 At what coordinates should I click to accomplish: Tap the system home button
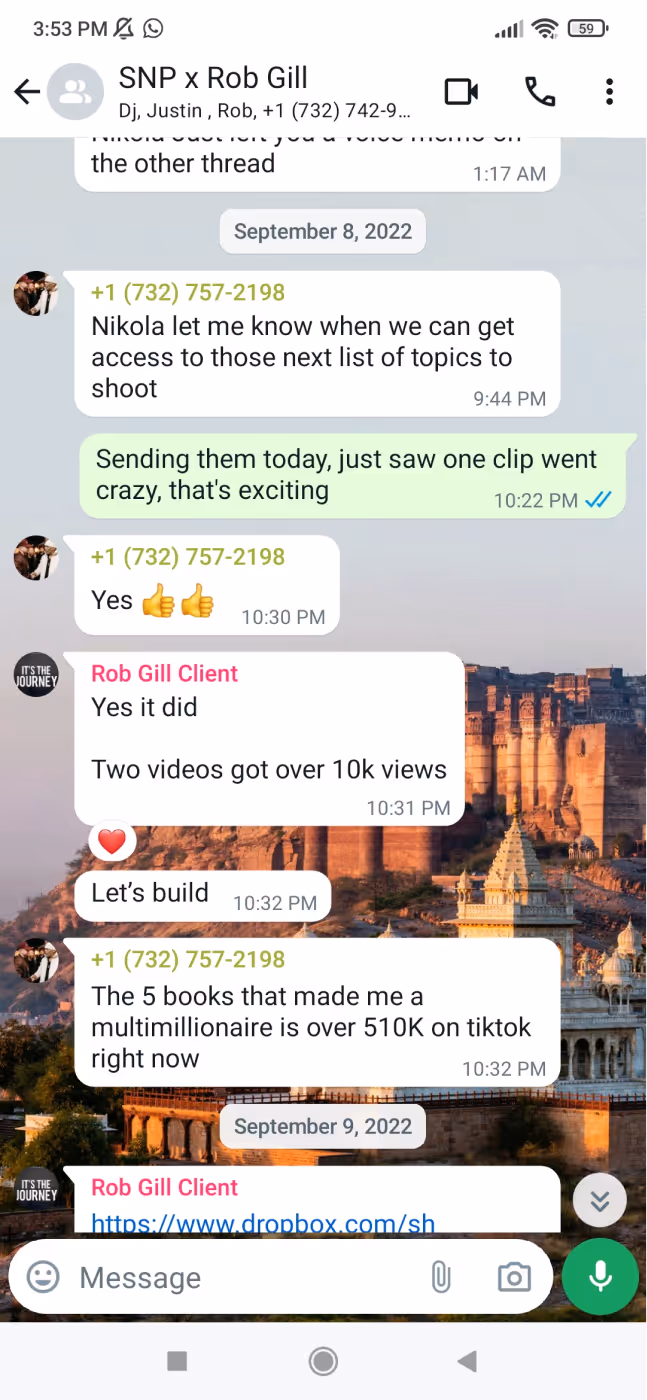coord(323,1361)
